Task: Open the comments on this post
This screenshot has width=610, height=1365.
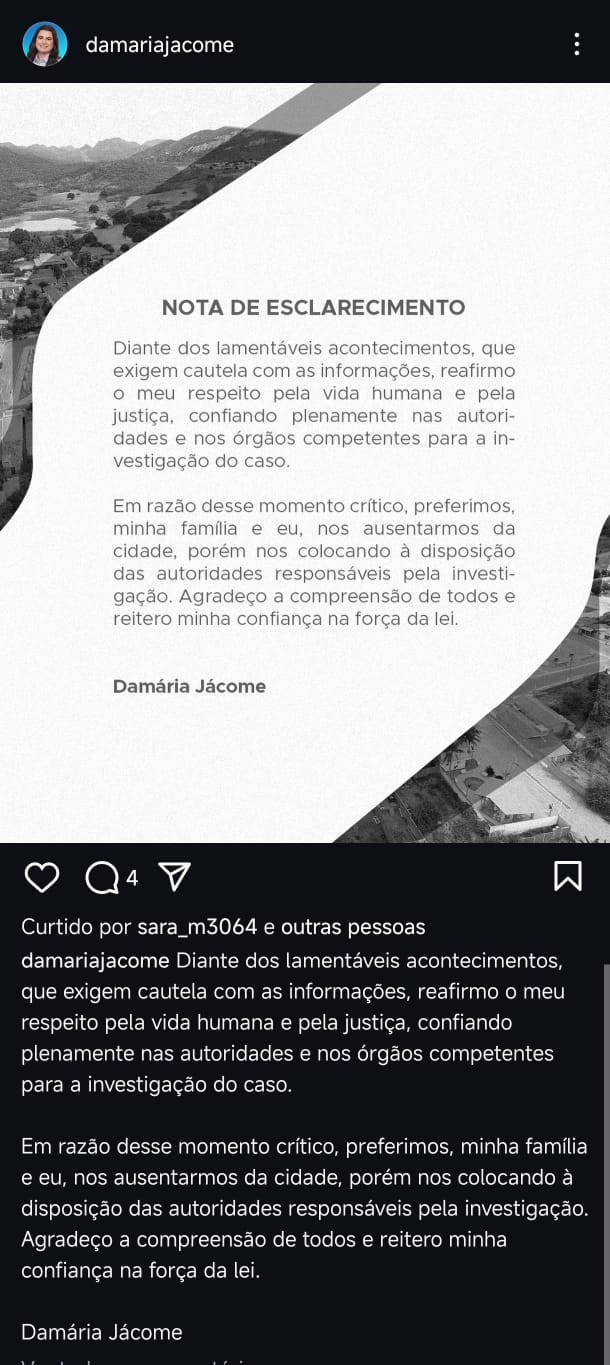Action: pos(102,878)
